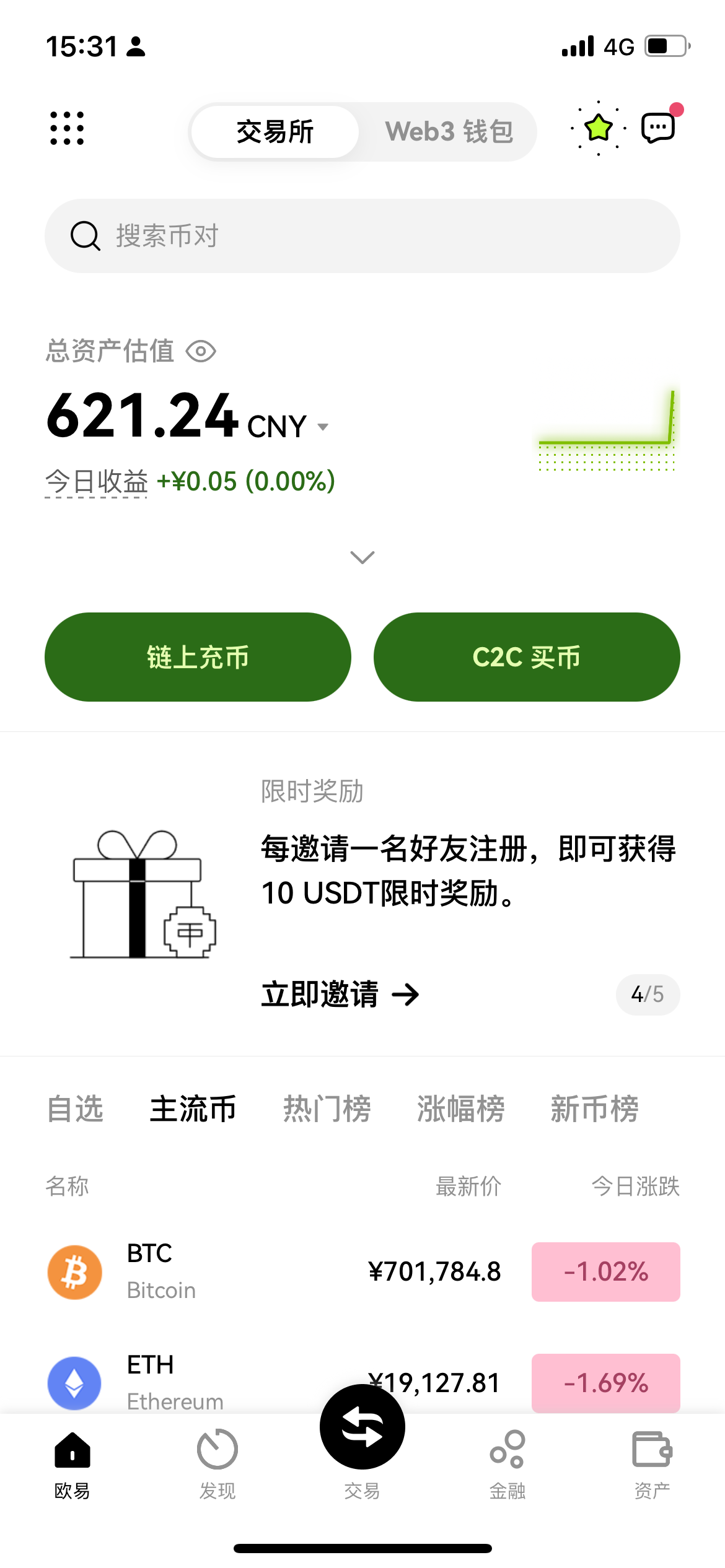Tap the 链上充币 button
Viewport: 725px width, 1568px height.
pos(198,657)
